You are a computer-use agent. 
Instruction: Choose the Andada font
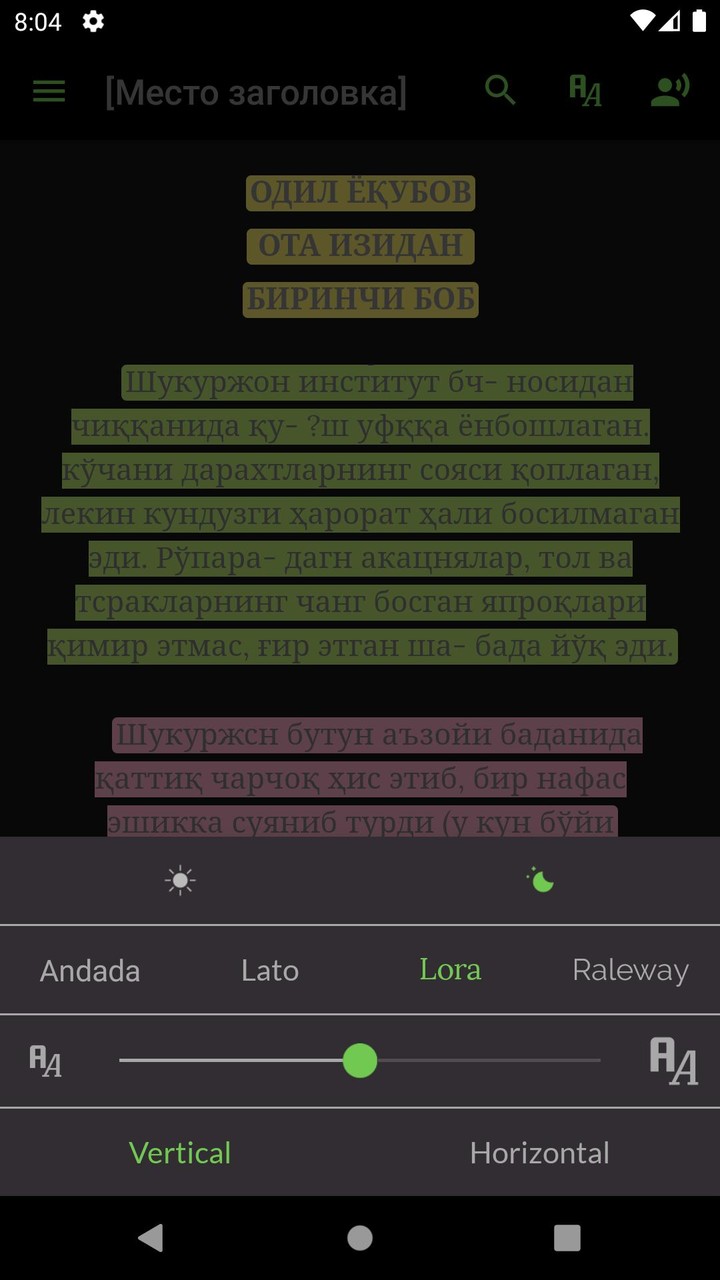click(90, 970)
